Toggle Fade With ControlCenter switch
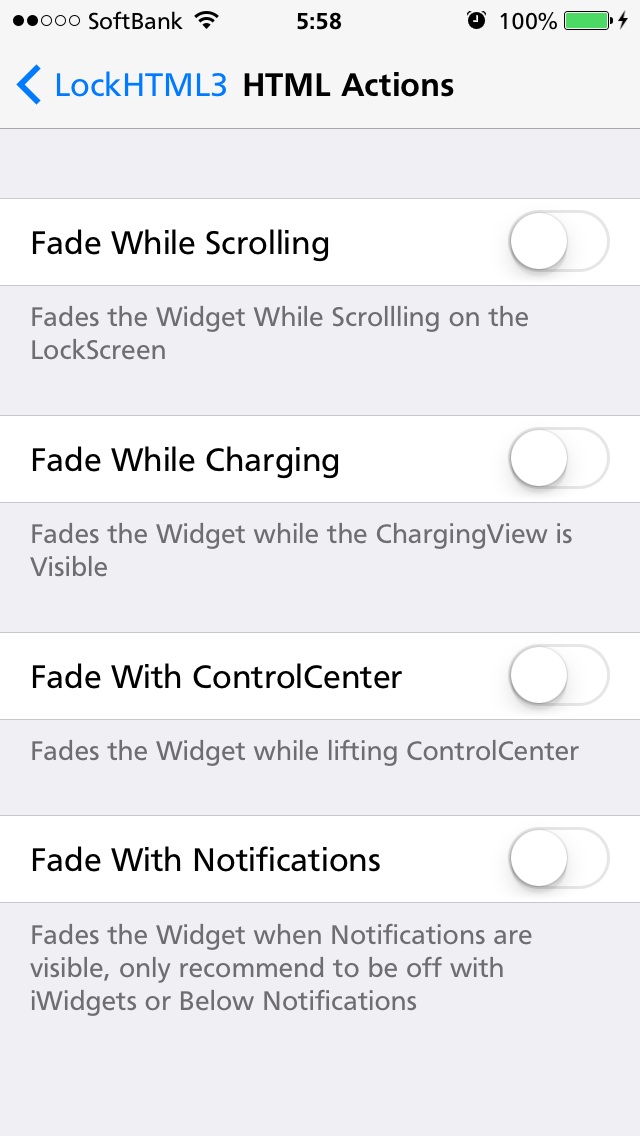The width and height of the screenshot is (640, 1136). pos(559,676)
